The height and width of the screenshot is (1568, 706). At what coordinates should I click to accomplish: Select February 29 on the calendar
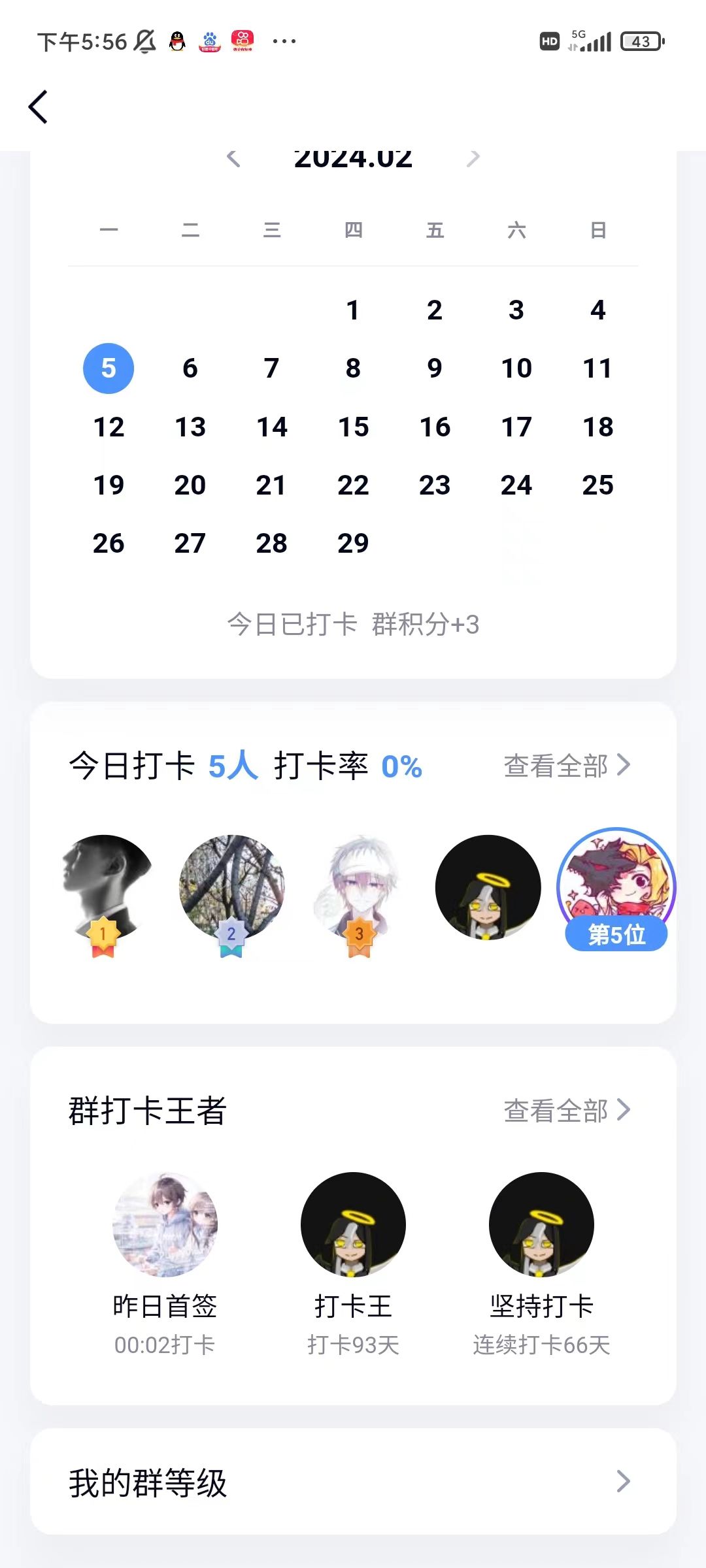[353, 542]
